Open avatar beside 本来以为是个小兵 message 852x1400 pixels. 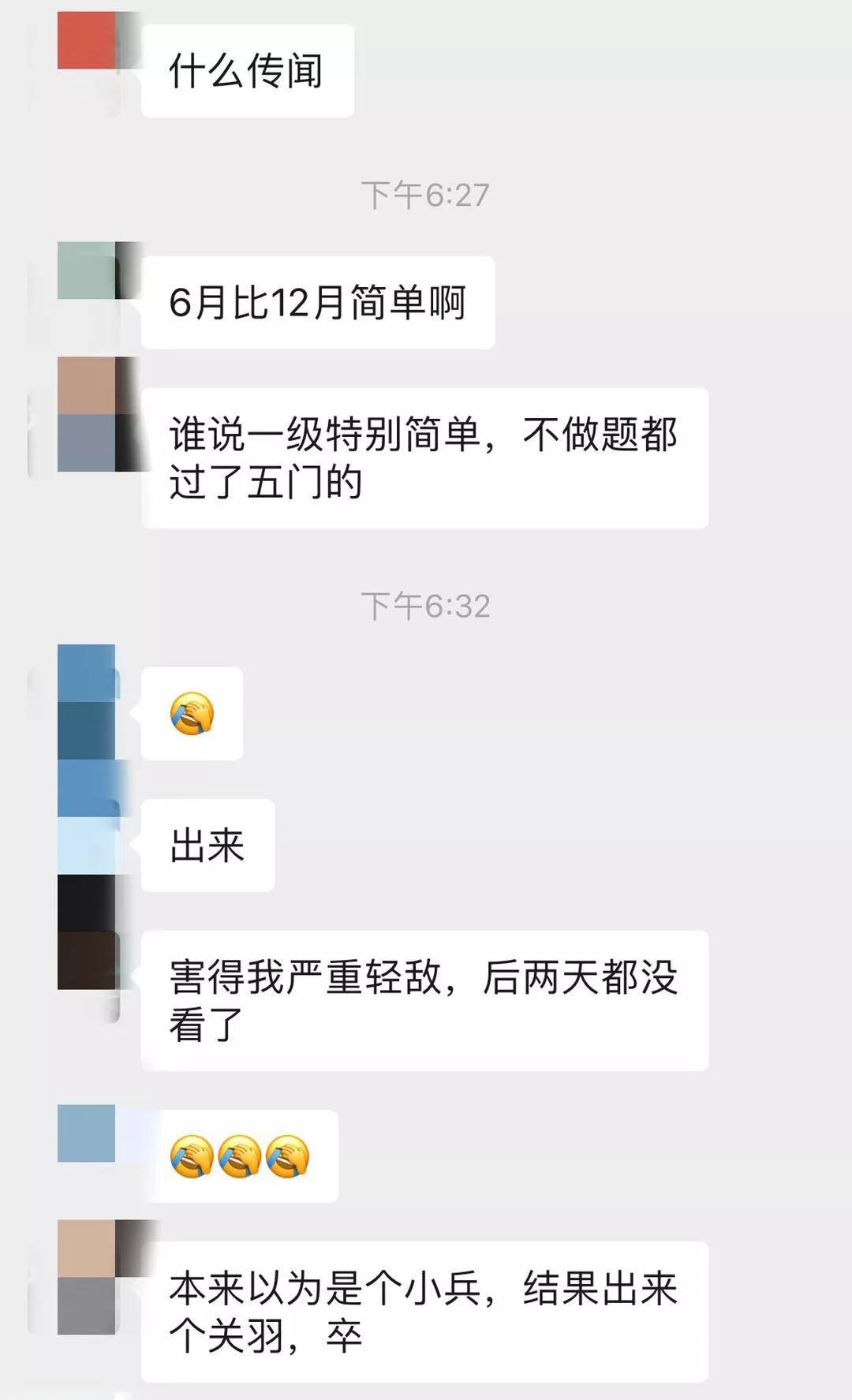87,1277
